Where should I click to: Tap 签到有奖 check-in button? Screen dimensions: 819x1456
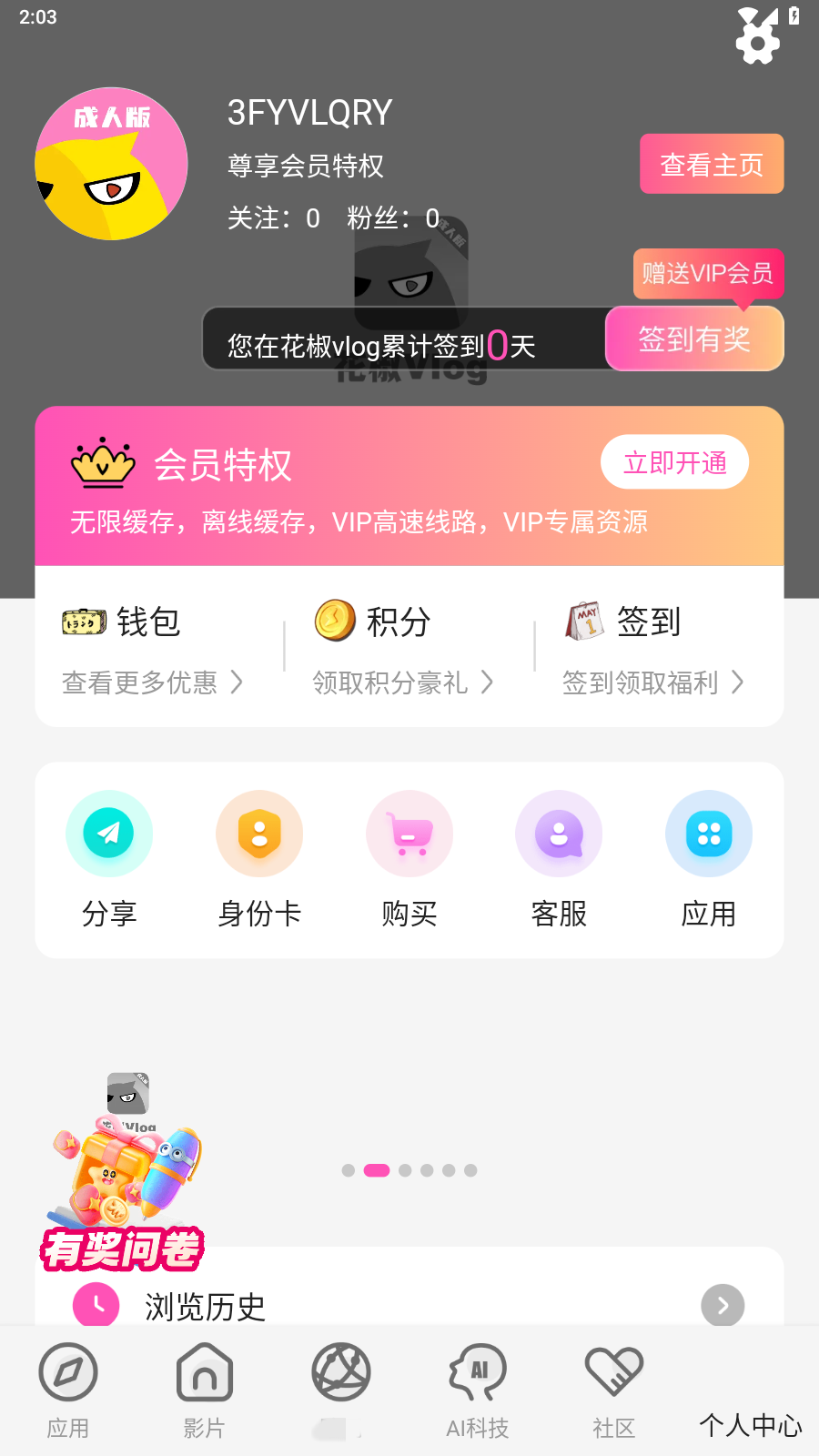693,339
